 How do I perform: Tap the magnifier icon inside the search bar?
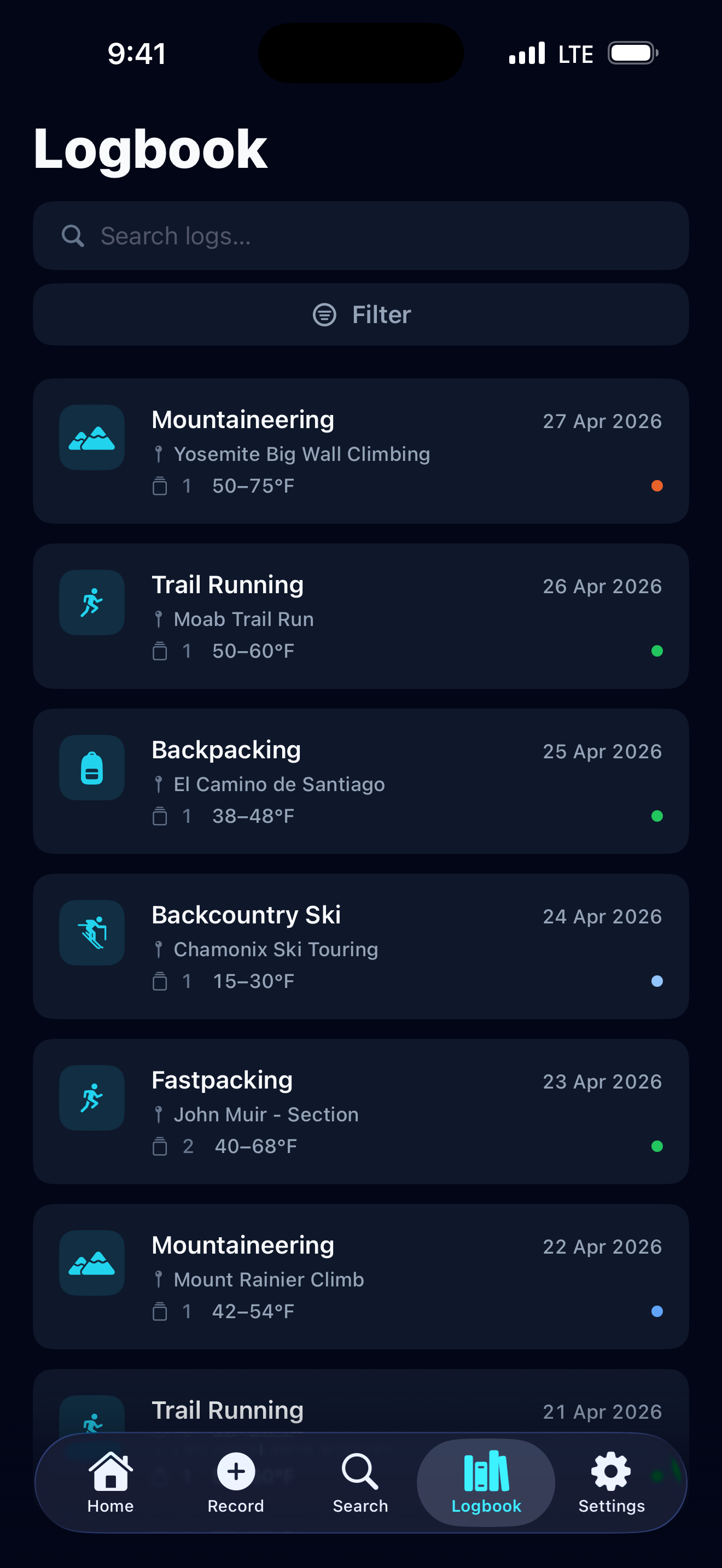73,236
